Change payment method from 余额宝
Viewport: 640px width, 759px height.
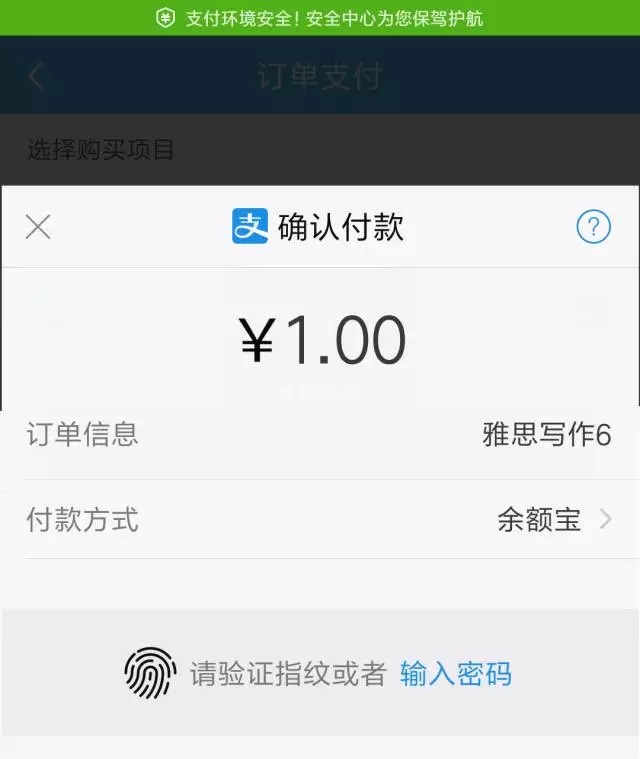point(553,520)
